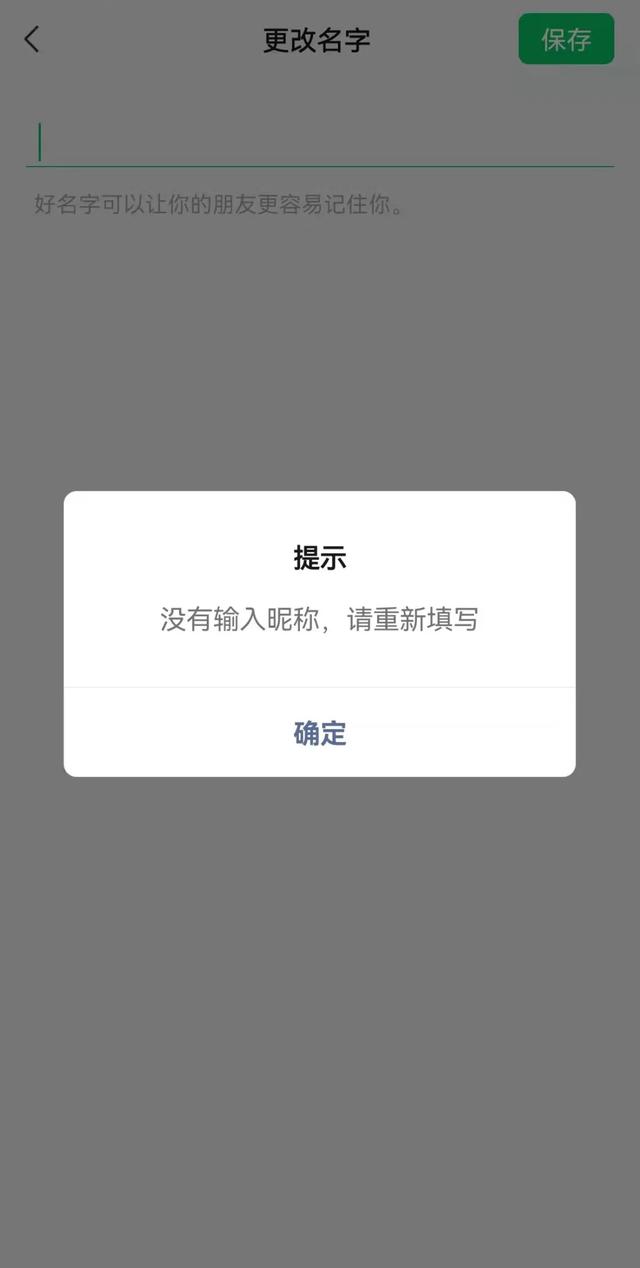Focus the name input field

tap(320, 142)
